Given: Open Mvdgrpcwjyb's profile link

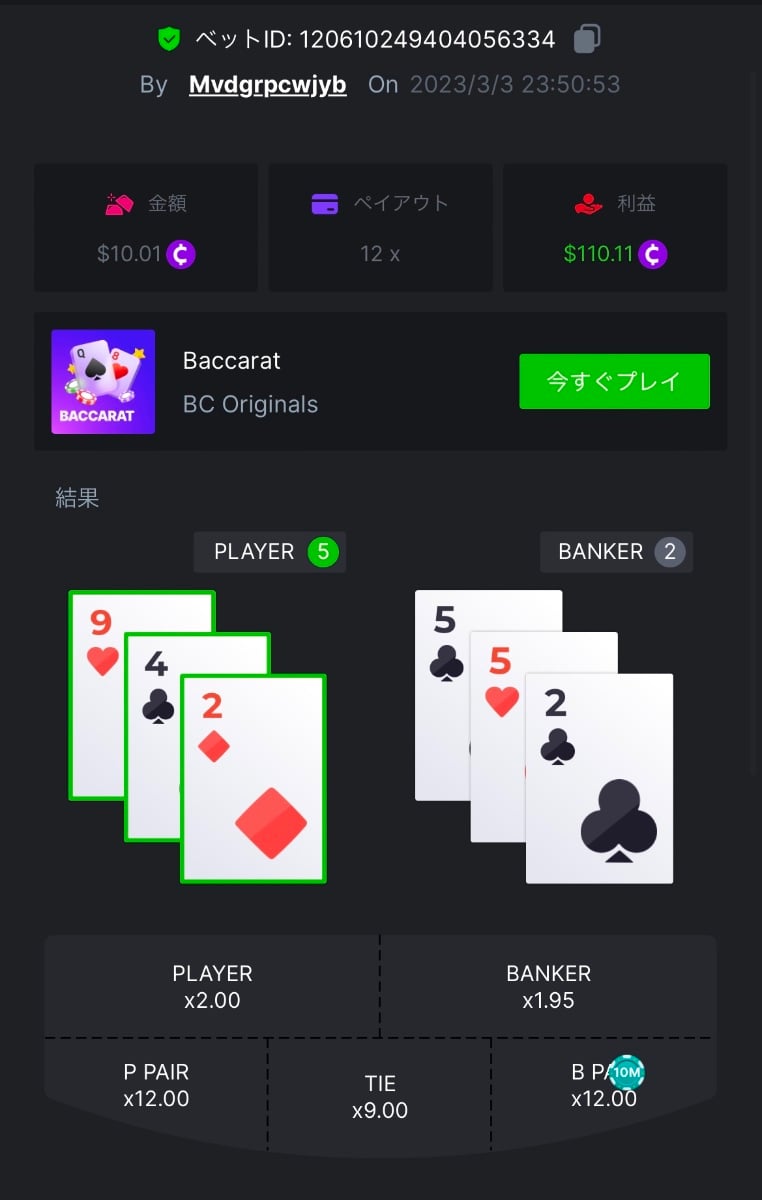Looking at the screenshot, I should [x=267, y=85].
